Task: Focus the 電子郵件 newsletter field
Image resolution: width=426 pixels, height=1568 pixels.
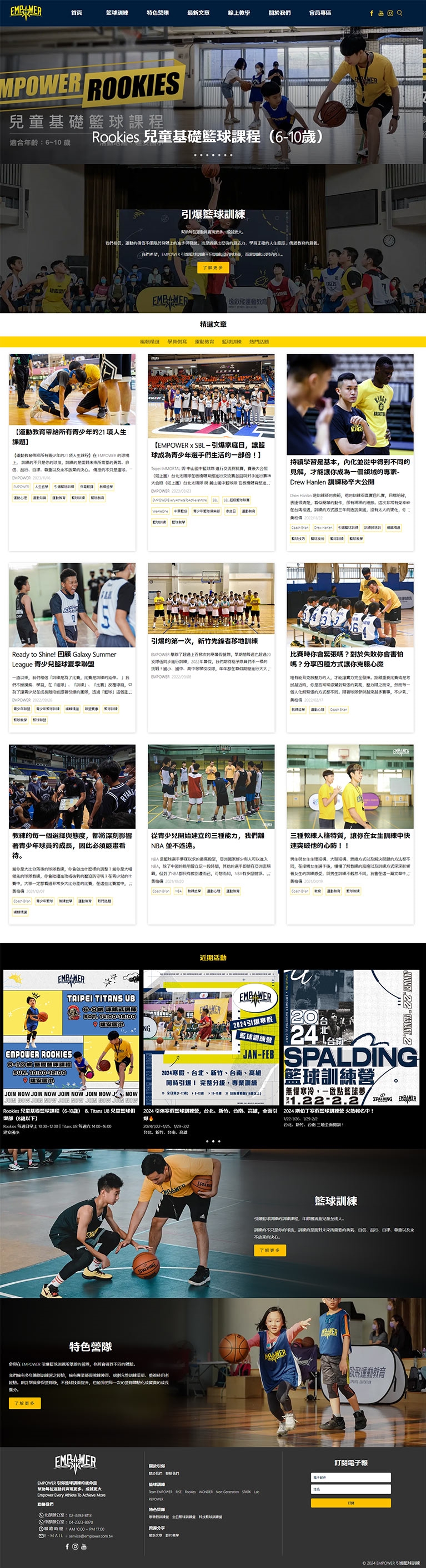Action: 350,1478
